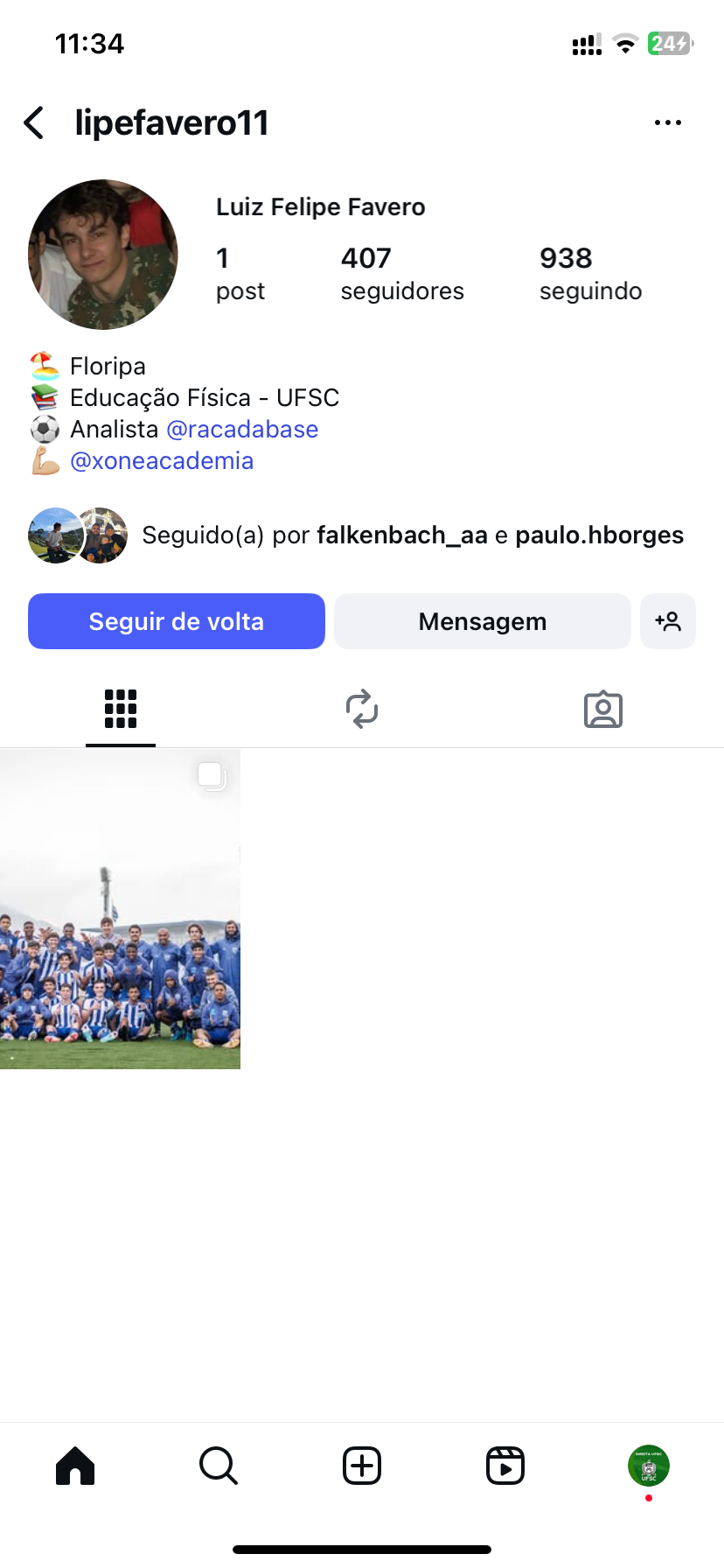724x1568 pixels.
Task: Go back from lipefavero11's profile
Action: click(35, 123)
